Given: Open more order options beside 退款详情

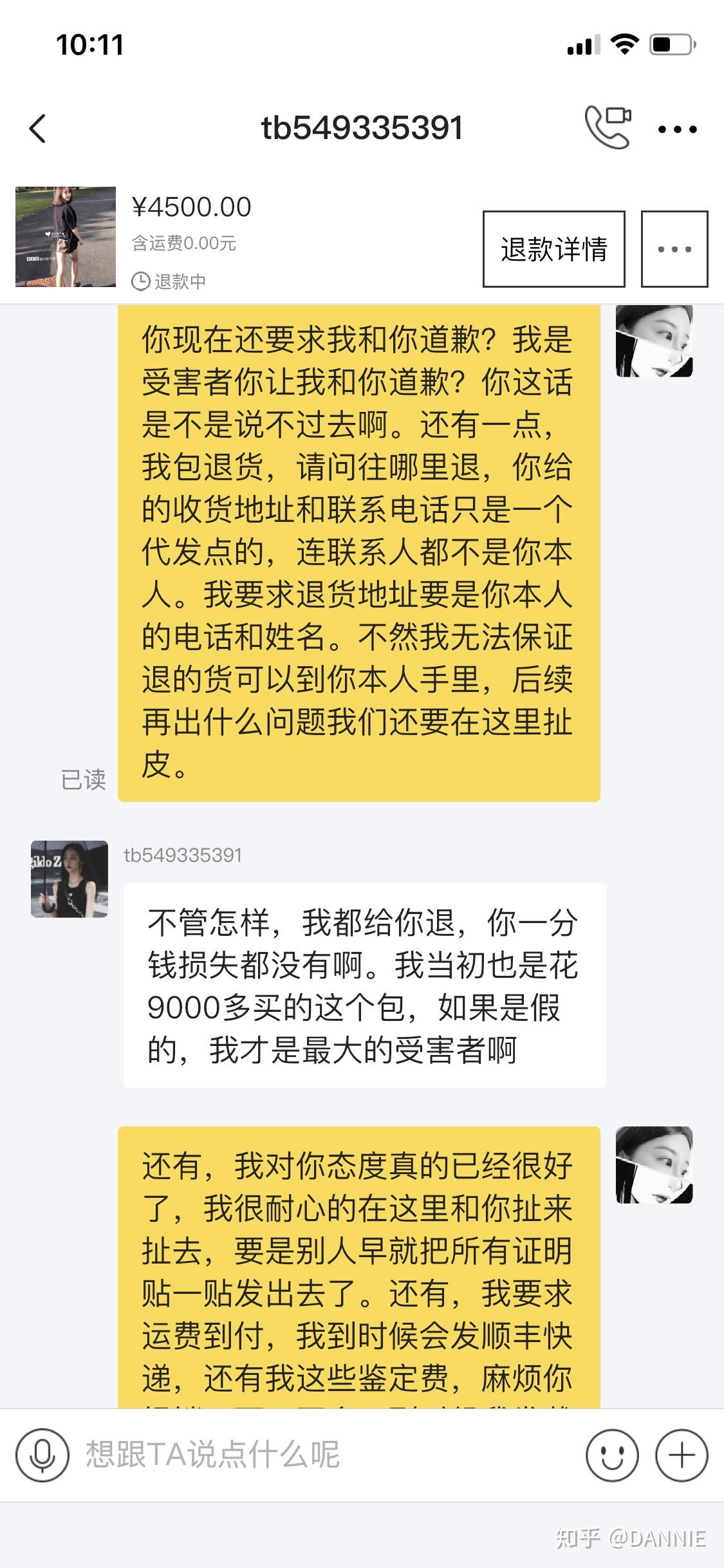Looking at the screenshot, I should (x=674, y=249).
